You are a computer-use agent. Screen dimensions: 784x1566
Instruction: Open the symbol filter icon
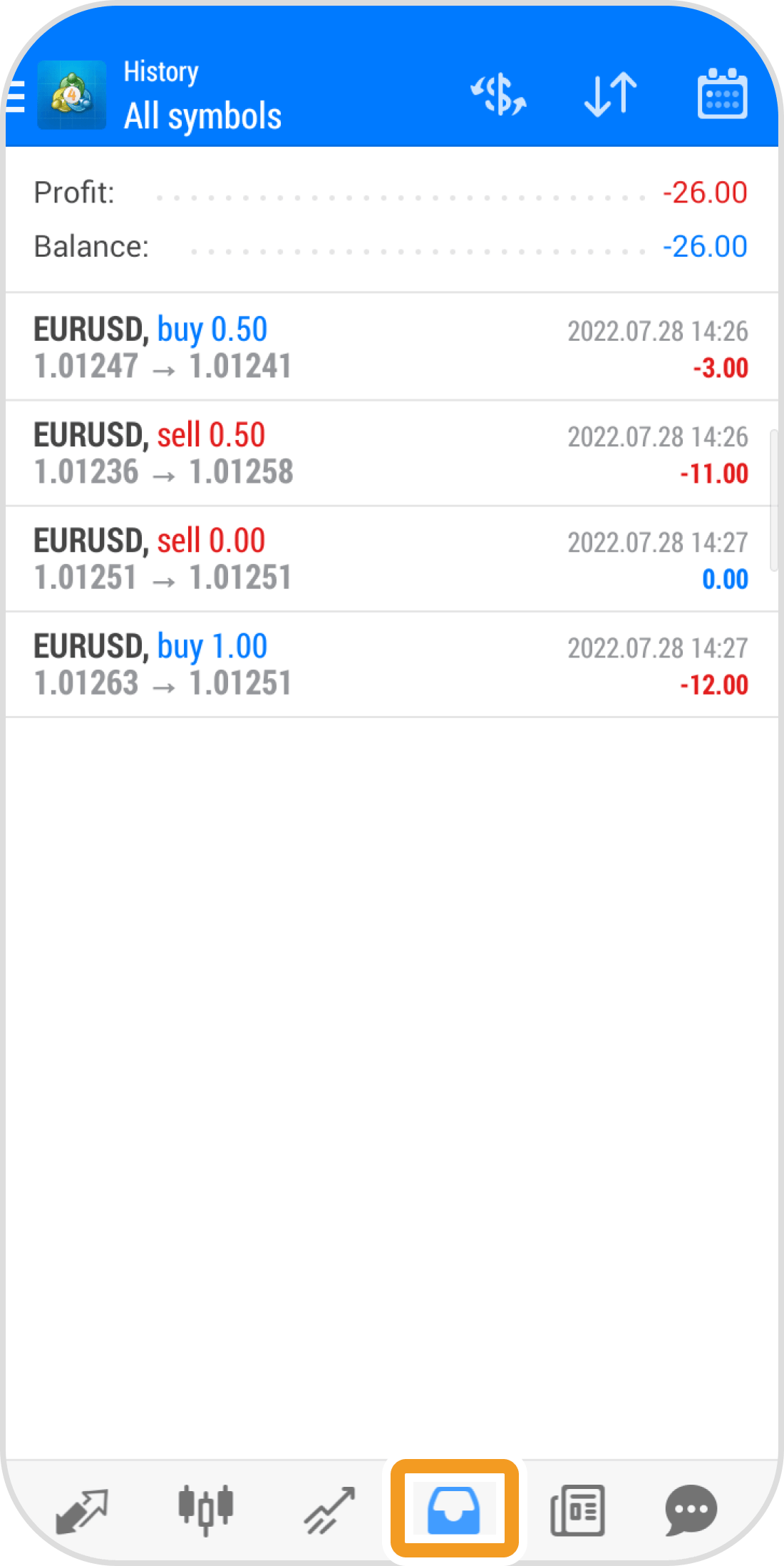pos(498,95)
